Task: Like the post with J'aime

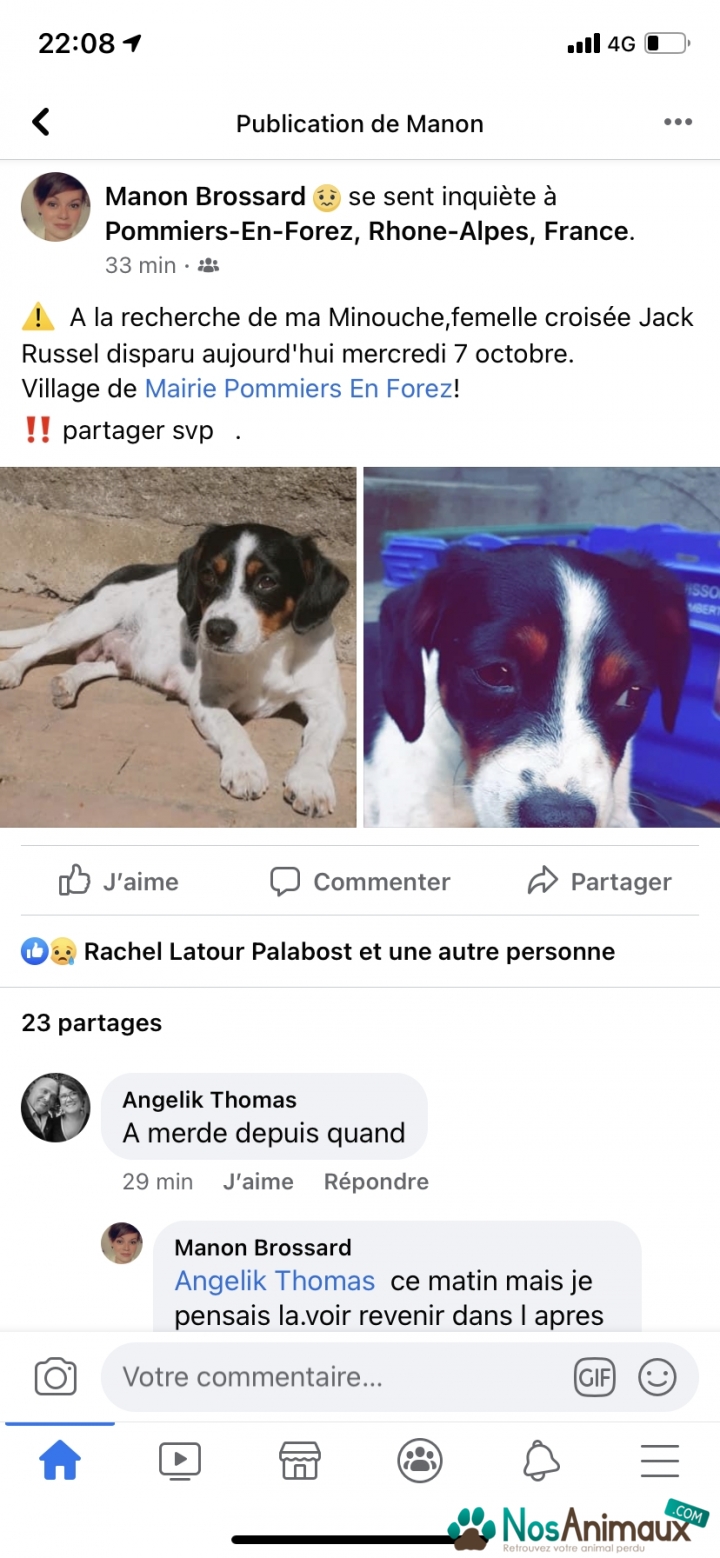Action: click(118, 881)
